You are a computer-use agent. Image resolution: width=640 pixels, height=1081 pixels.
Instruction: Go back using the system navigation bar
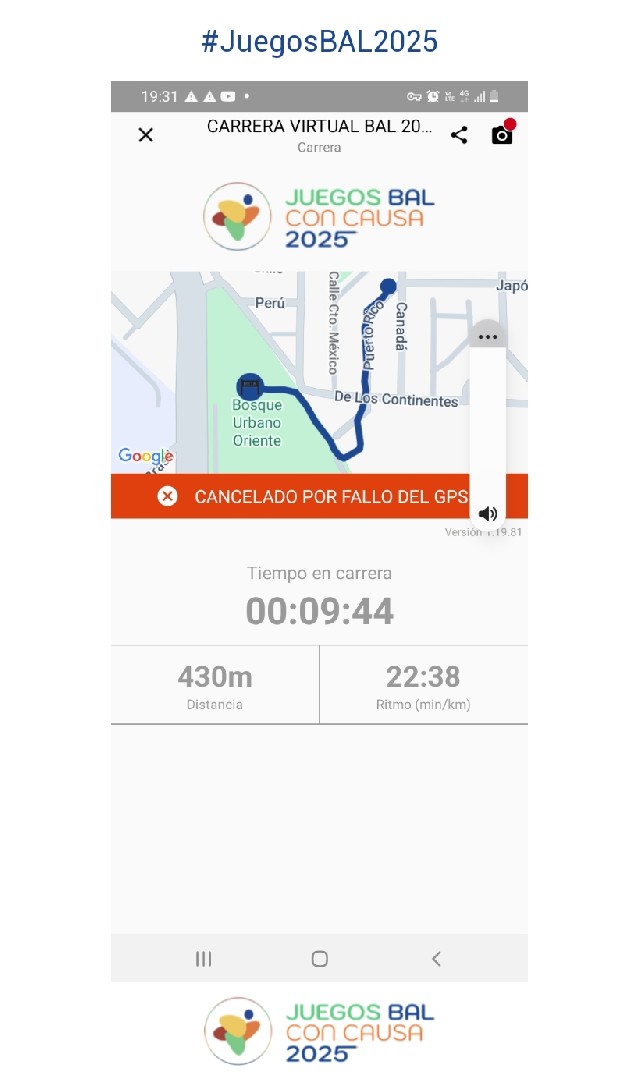click(x=436, y=958)
